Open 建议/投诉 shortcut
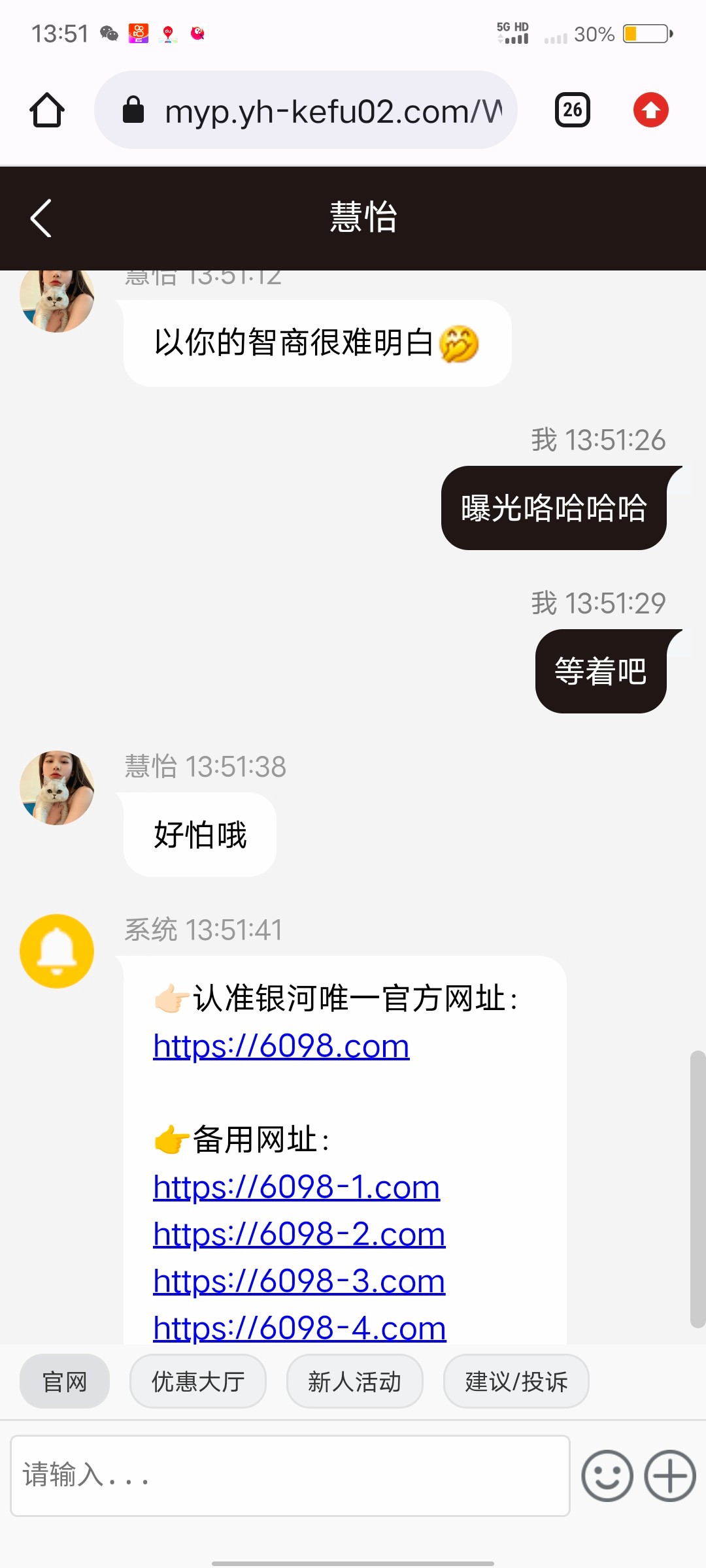The image size is (706, 1568). (516, 1381)
